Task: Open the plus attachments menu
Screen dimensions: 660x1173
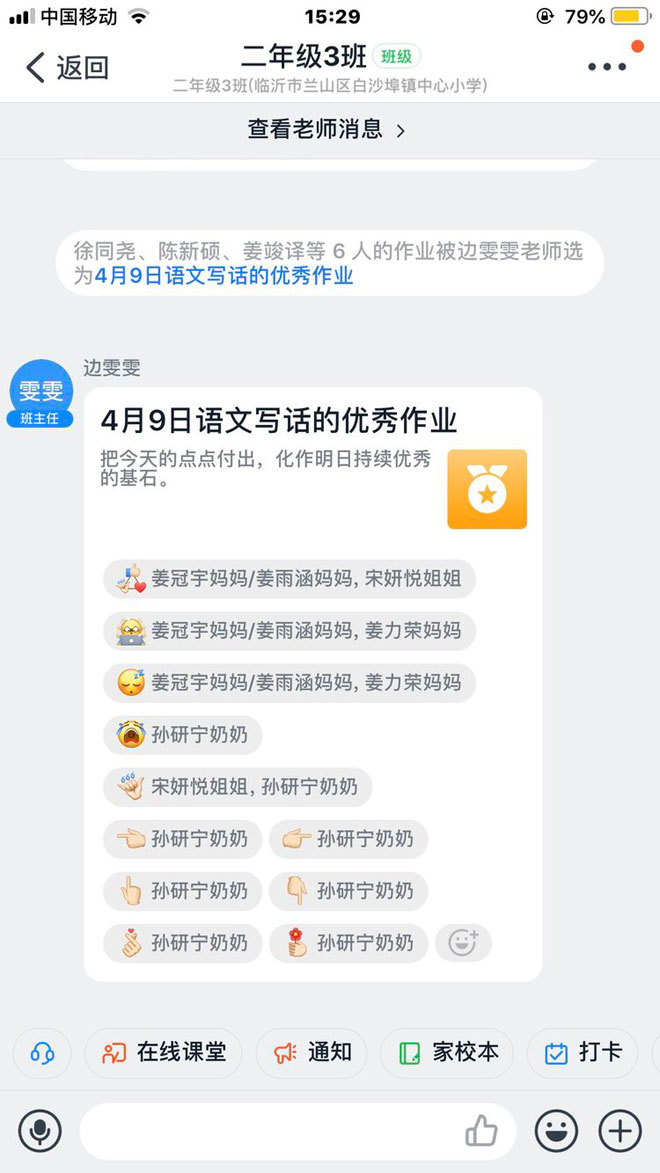Action: (x=620, y=1130)
